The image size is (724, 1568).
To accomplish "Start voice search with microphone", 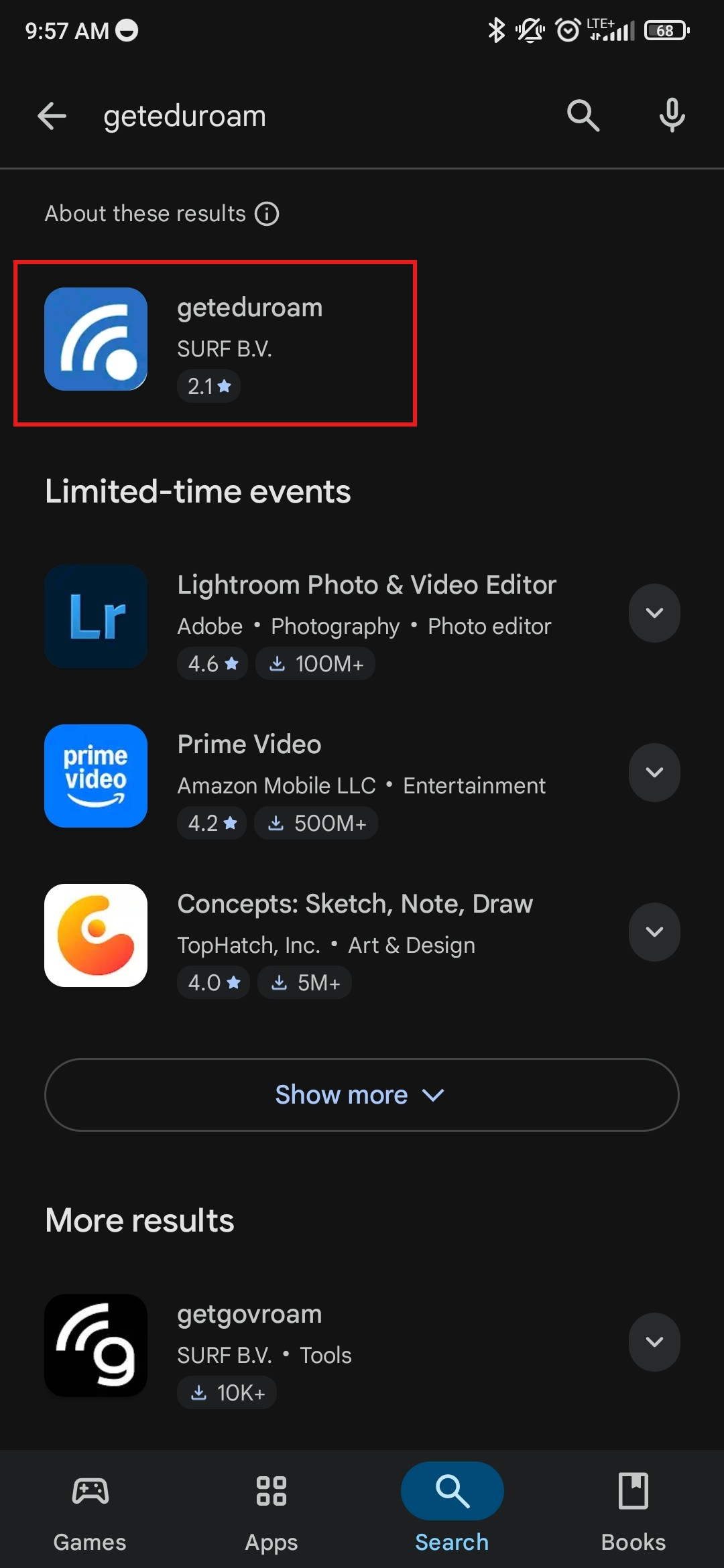I will [x=672, y=116].
